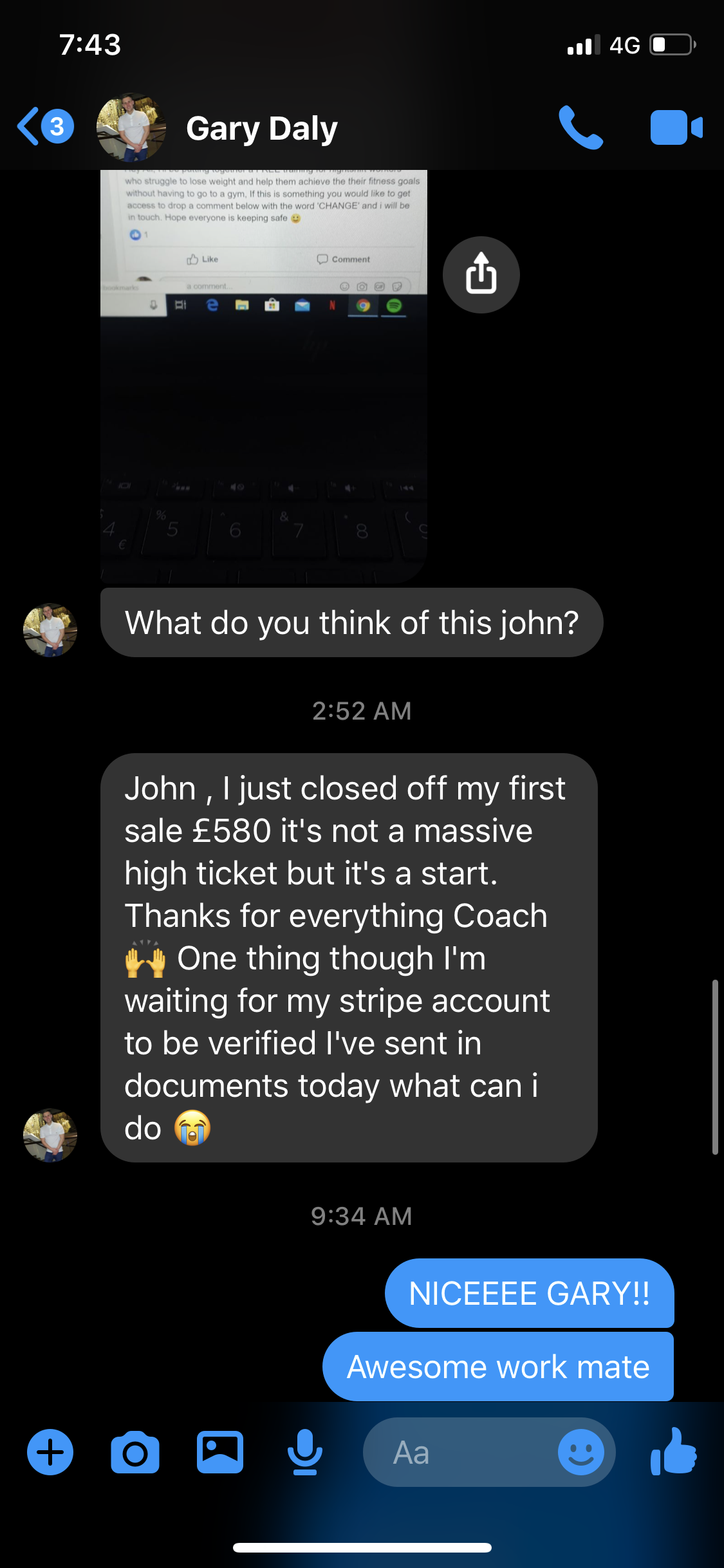Screen dimensions: 724x1568
Task: Open Gary Daly's contact details
Action: tap(261, 129)
